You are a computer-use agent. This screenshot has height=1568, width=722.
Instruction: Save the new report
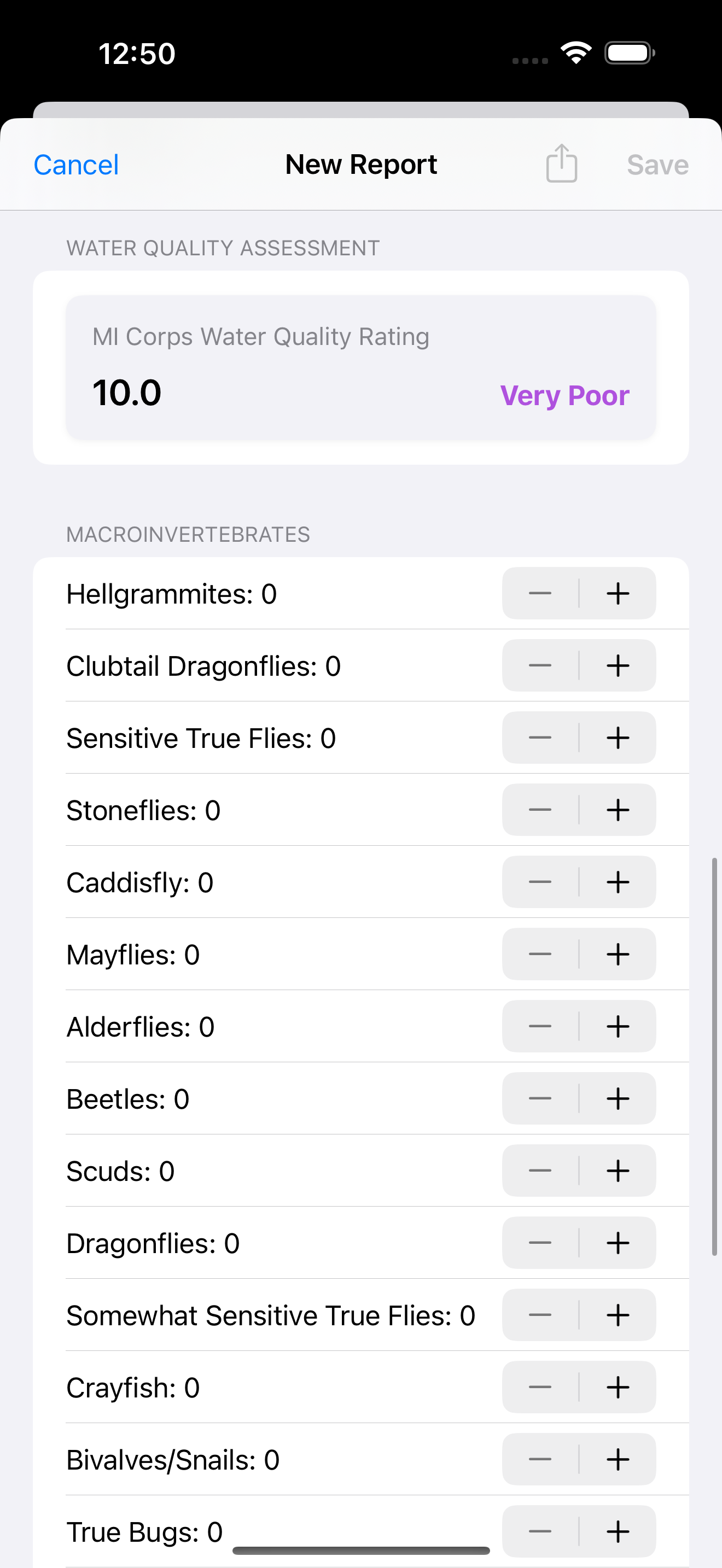[x=657, y=165]
